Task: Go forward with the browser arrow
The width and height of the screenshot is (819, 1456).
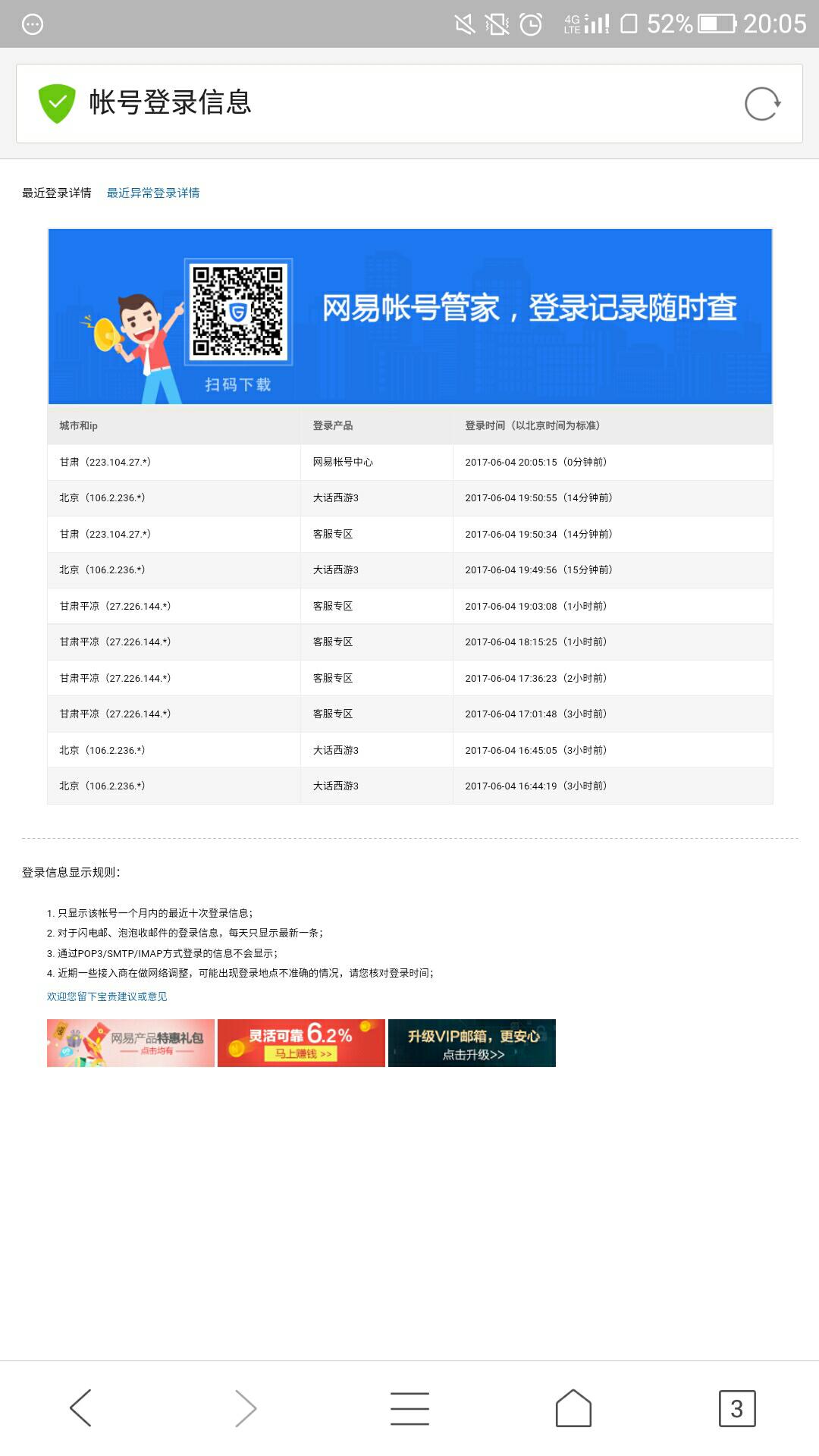Action: click(x=246, y=1408)
